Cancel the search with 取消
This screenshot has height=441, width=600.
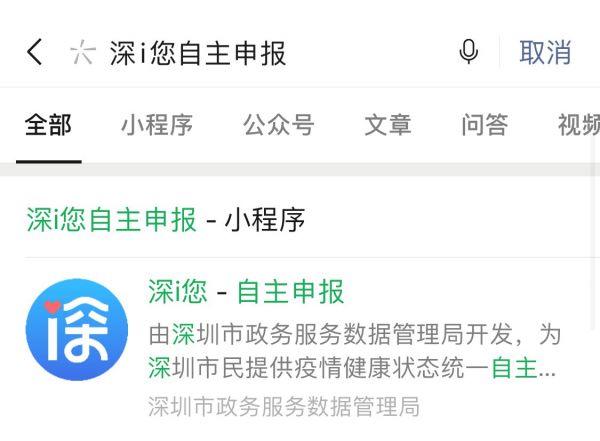point(545,53)
